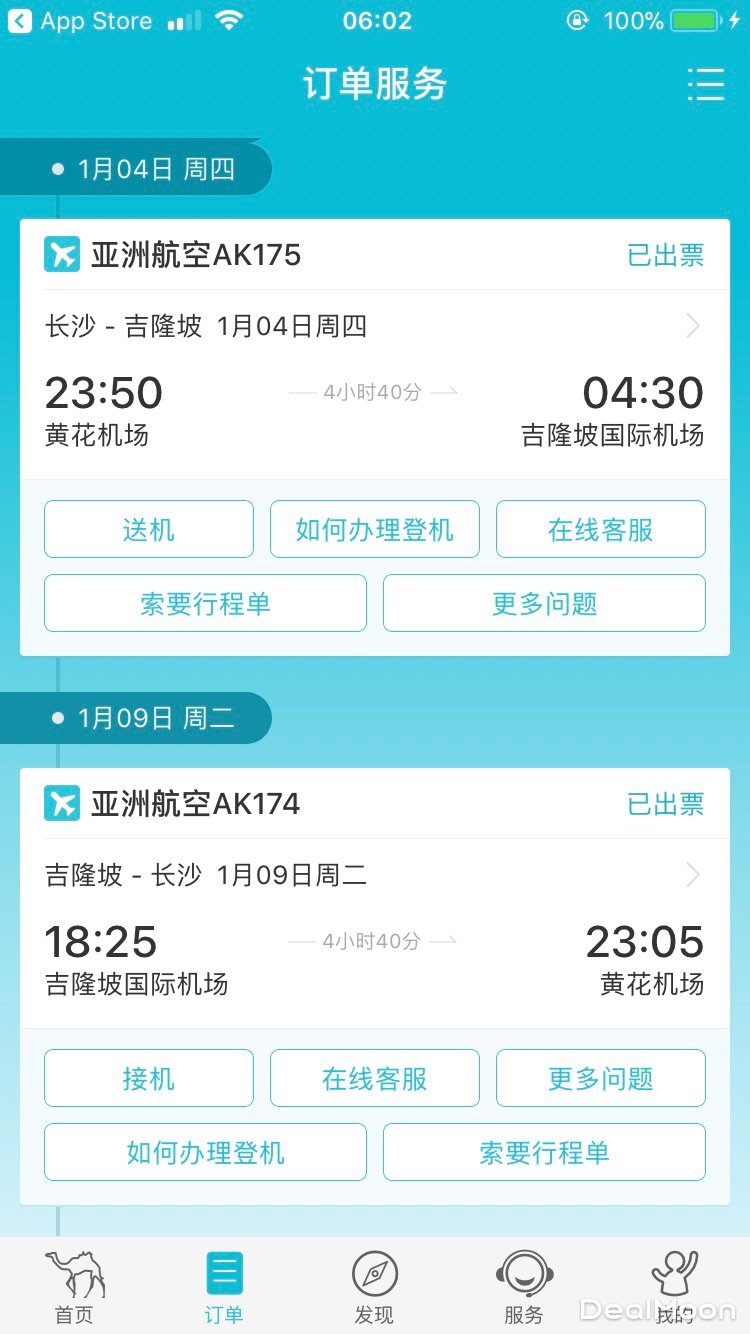Open AK174 Kuala Lumpur to Changsha flight details
750x1334 pixels.
point(374,875)
